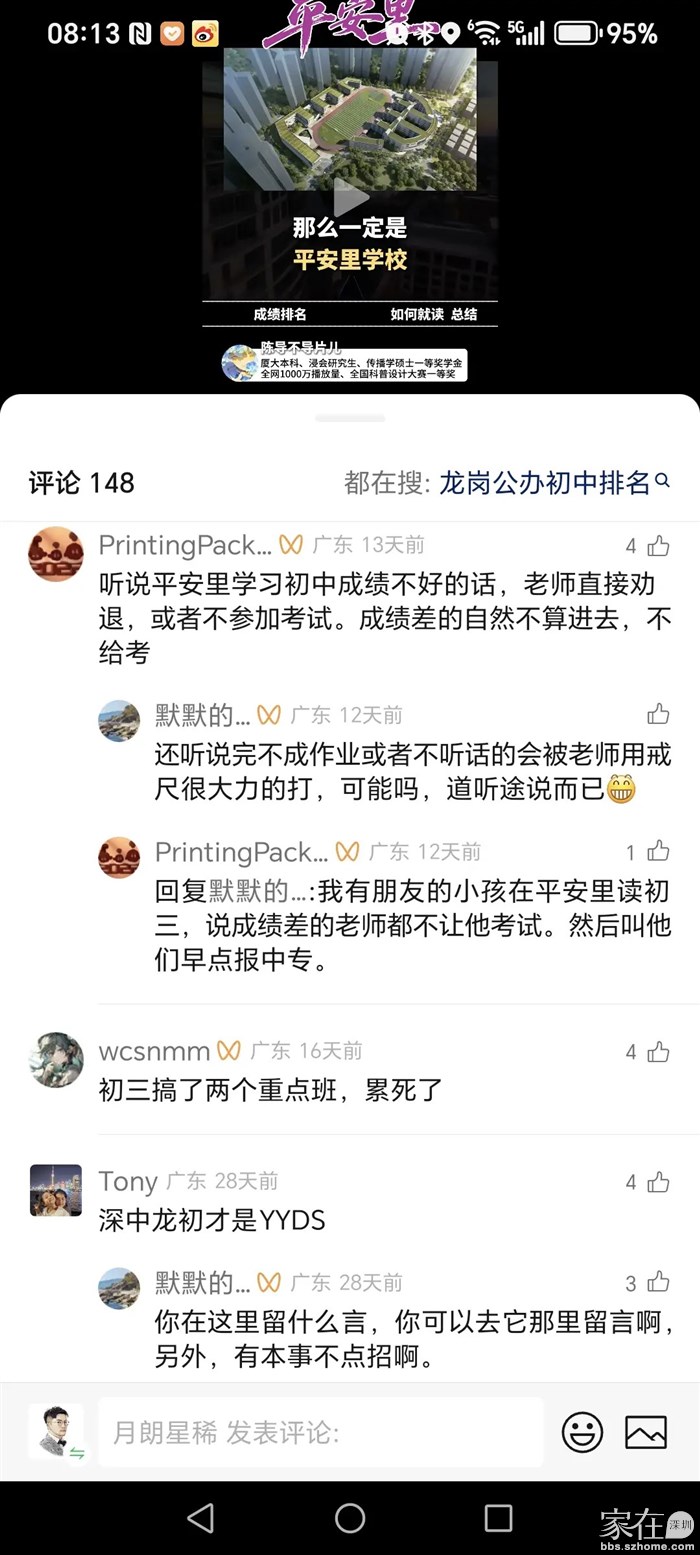Screen dimensions: 700x1555
Task: Open the 陈导不导片儿 author banner
Action: tap(343, 363)
